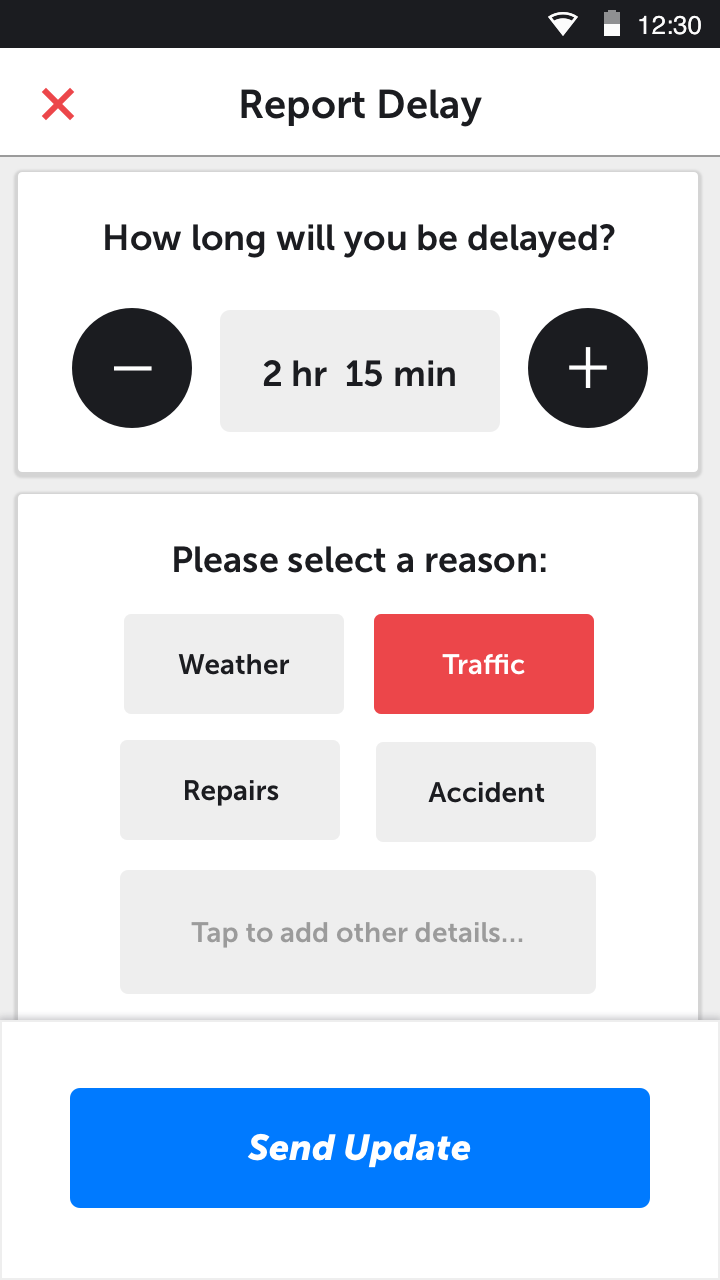Close the Report Delay screen
The width and height of the screenshot is (720, 1280).
click(x=58, y=104)
